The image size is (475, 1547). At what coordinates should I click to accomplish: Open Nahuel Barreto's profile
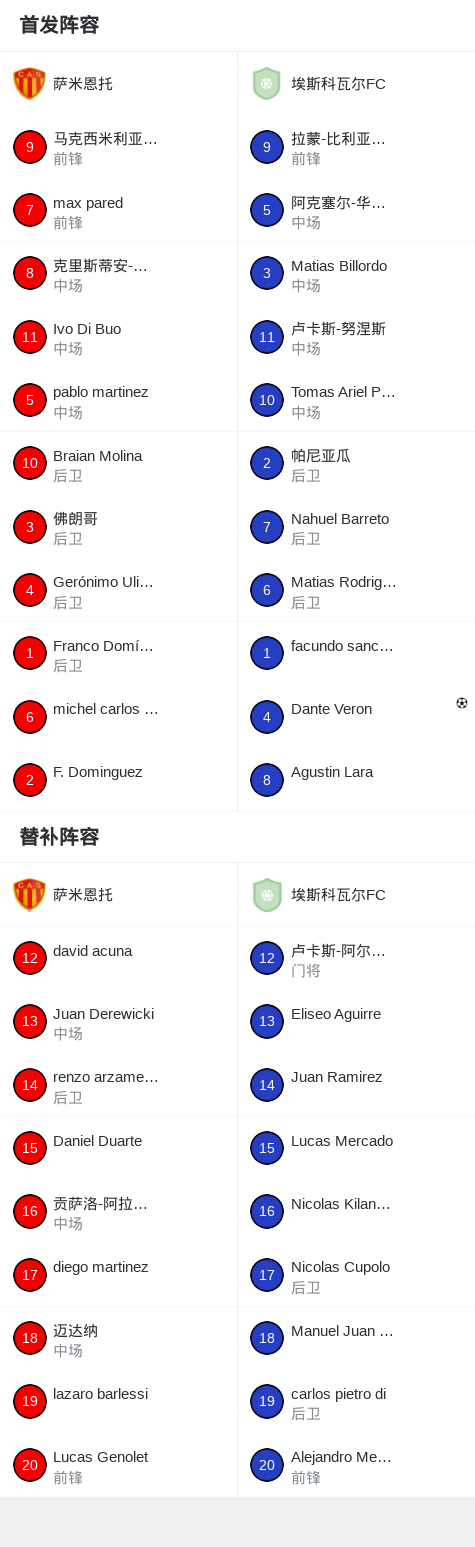pyautogui.click(x=356, y=527)
